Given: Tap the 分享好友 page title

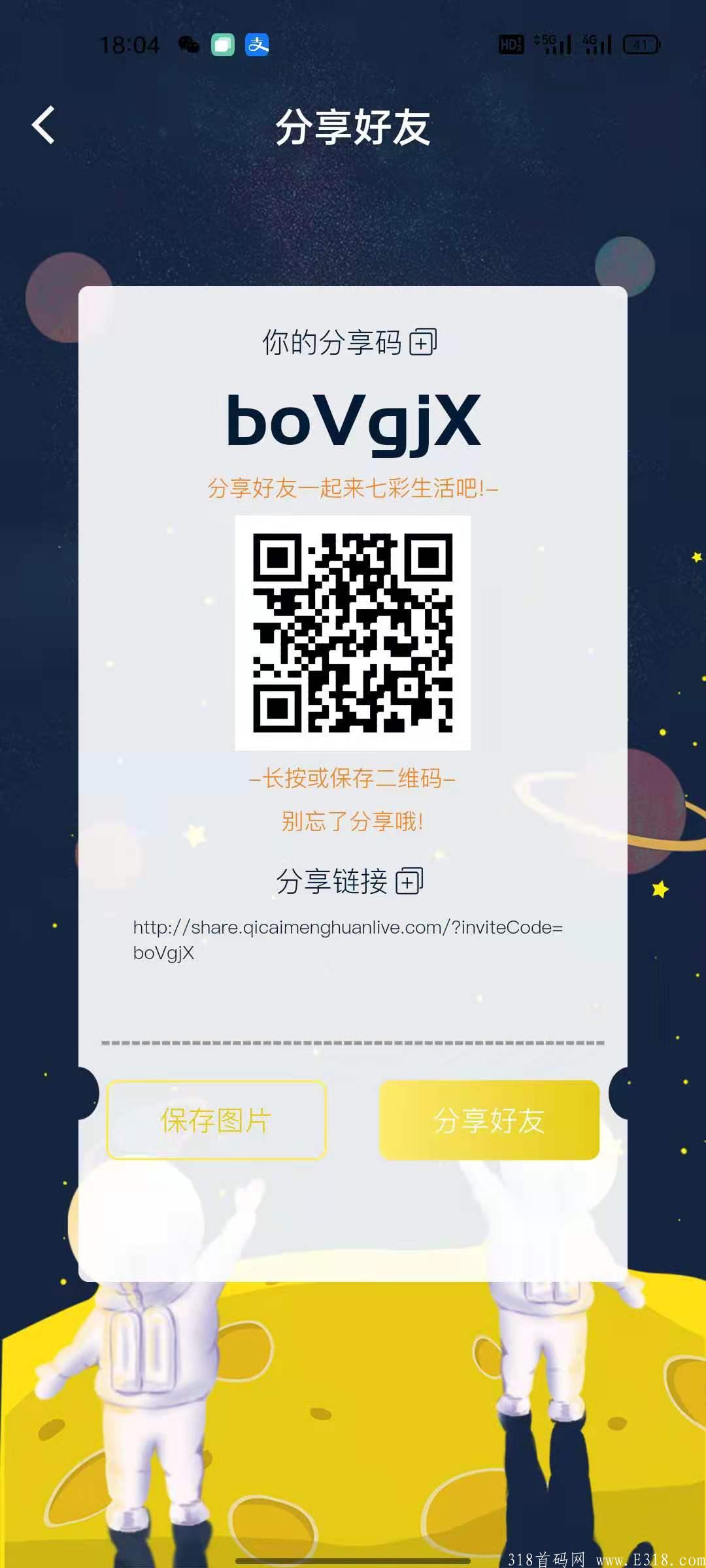Looking at the screenshot, I should pyautogui.click(x=353, y=127).
